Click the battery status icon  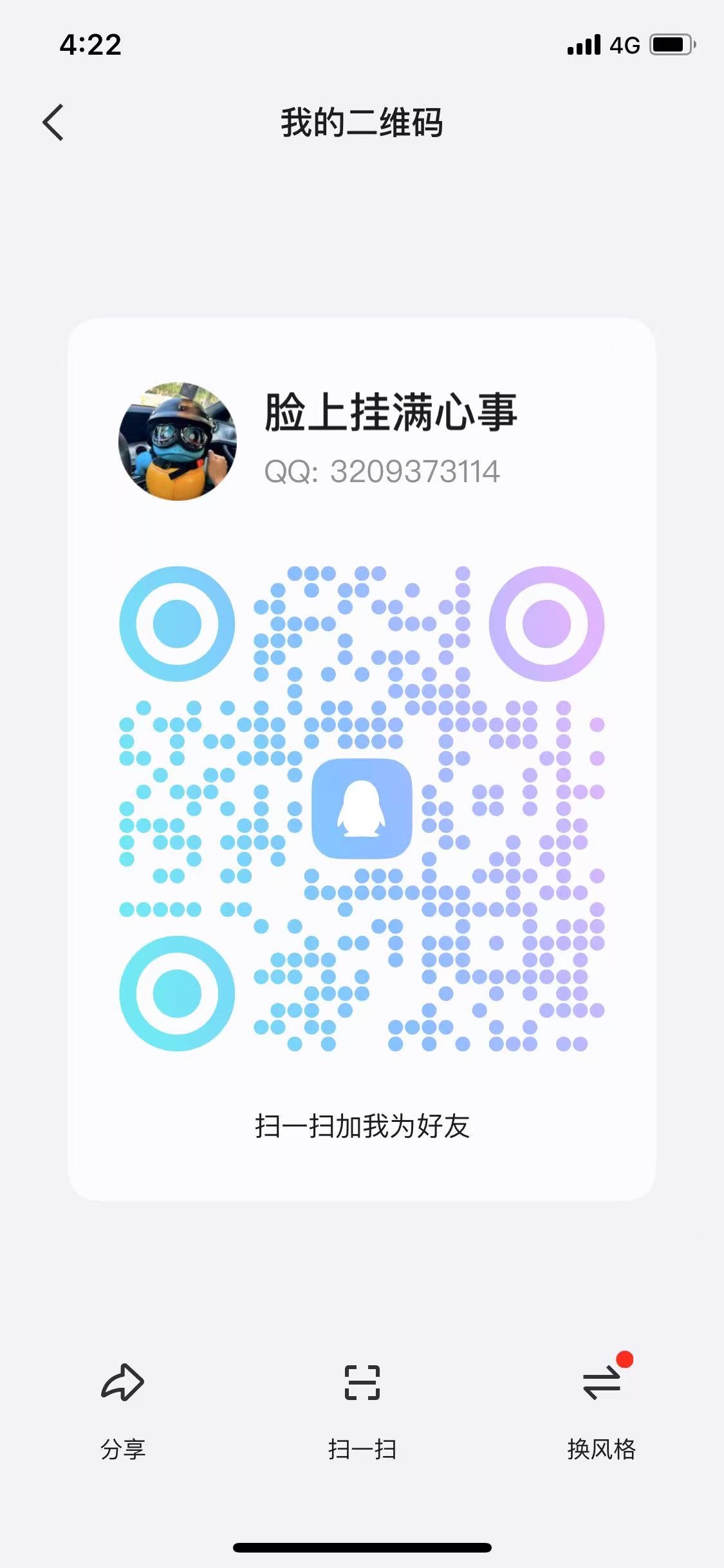tap(672, 45)
